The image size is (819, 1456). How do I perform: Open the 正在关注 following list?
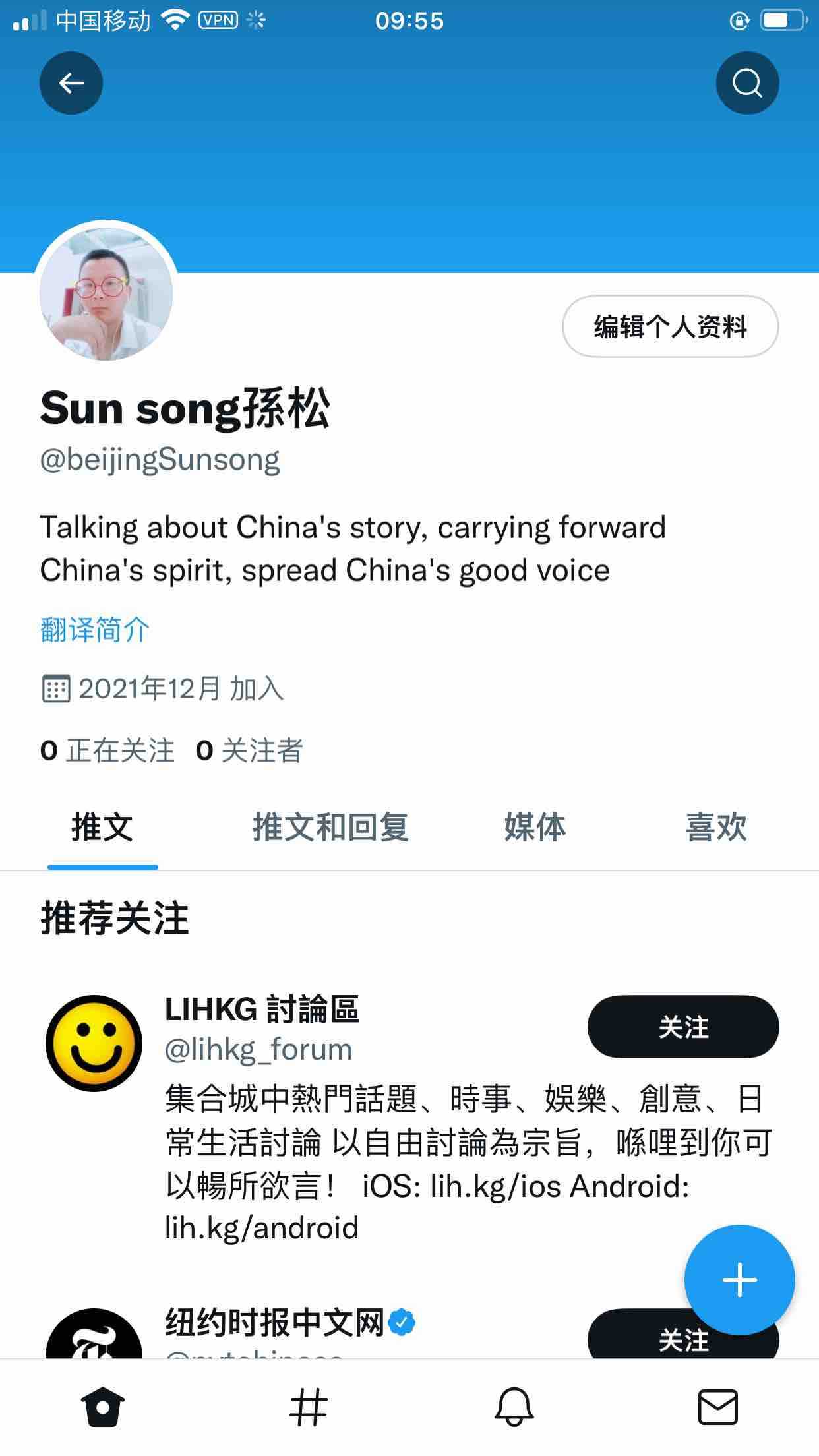pos(107,750)
